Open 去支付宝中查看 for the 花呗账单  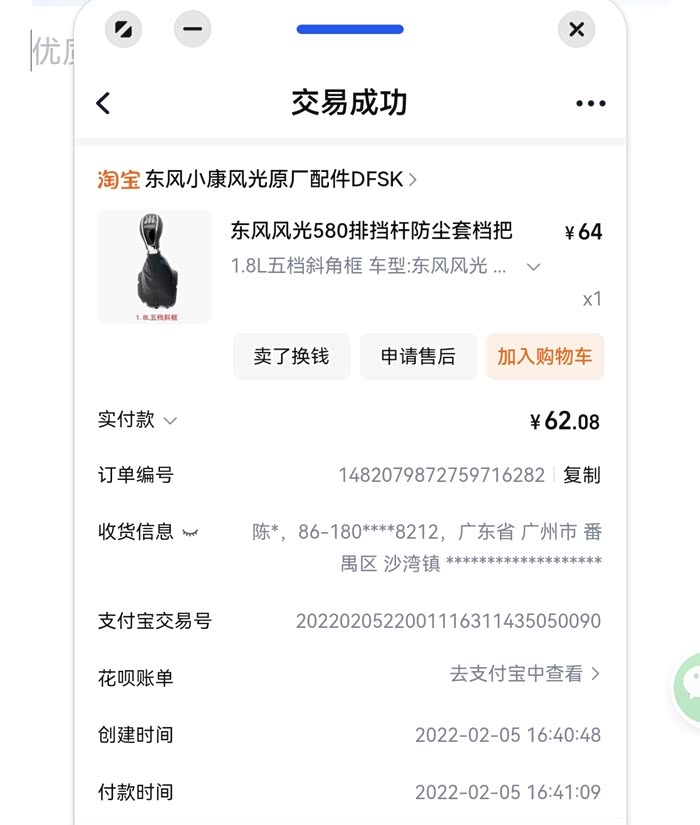(x=525, y=673)
